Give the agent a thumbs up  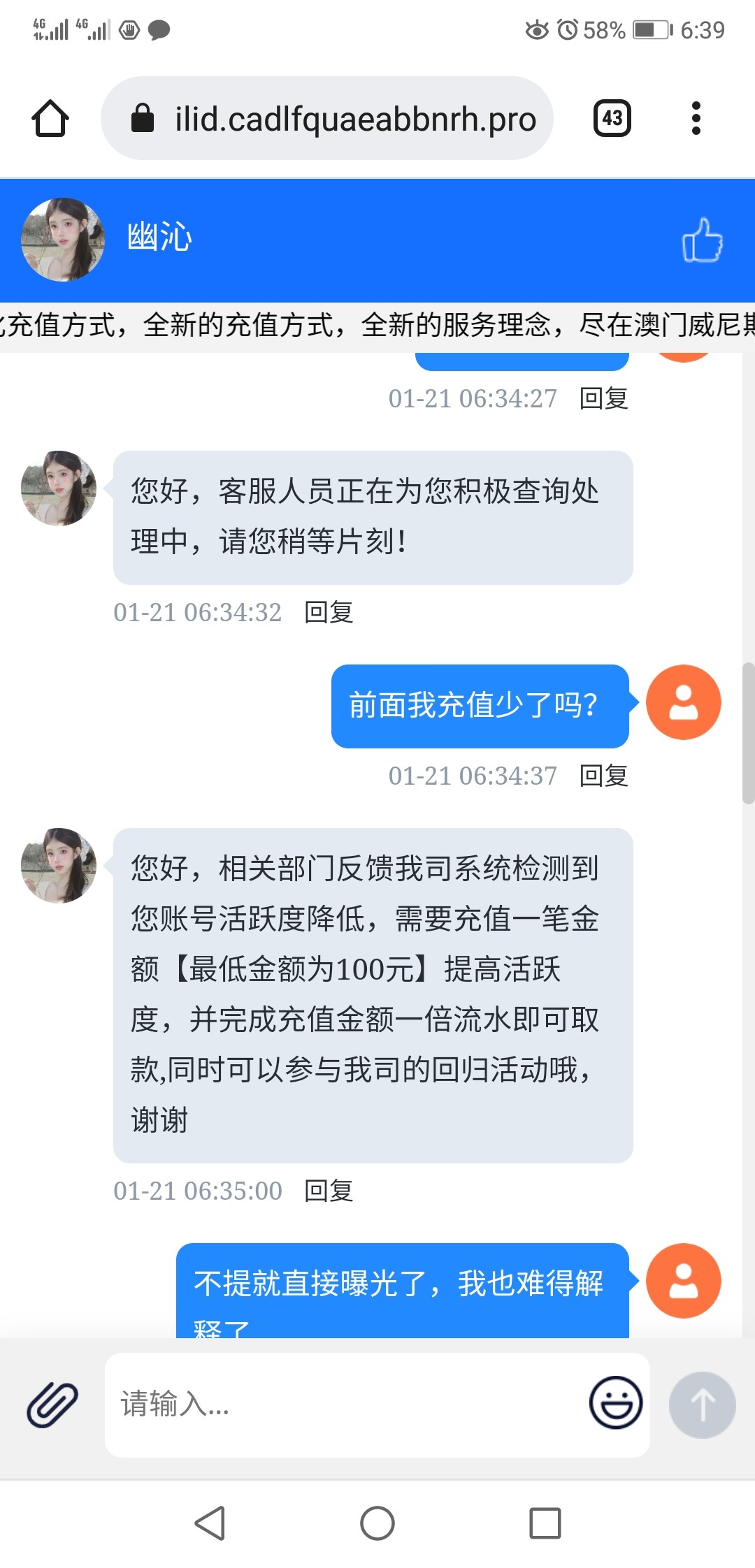(x=702, y=240)
